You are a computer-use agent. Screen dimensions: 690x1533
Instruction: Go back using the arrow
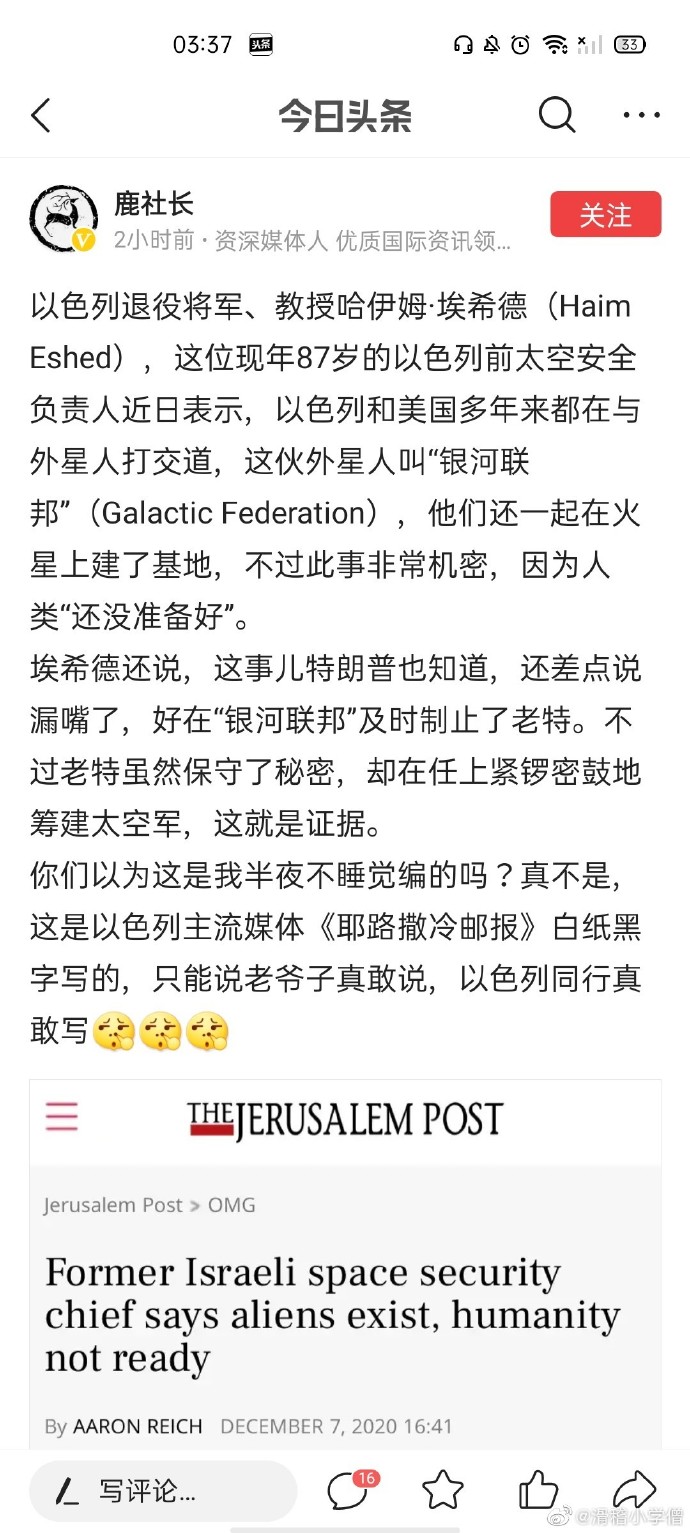pos(41,116)
